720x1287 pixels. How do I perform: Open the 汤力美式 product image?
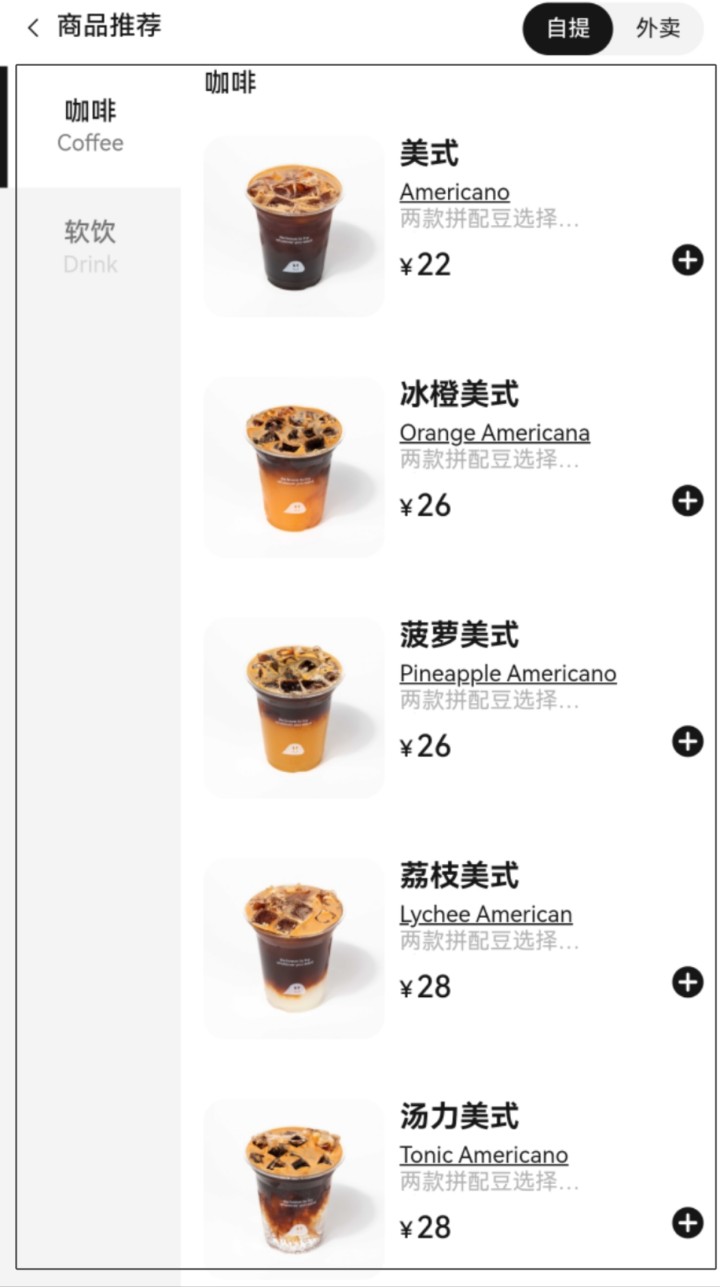click(294, 1188)
